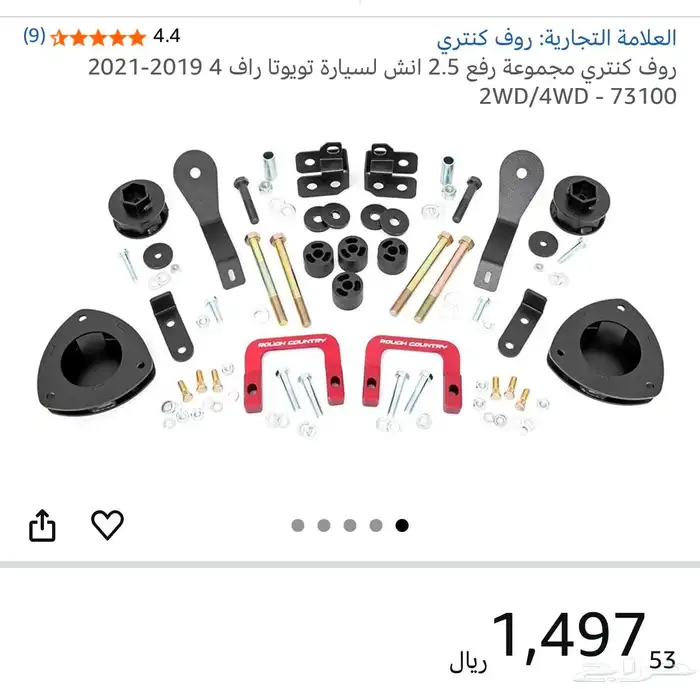The height and width of the screenshot is (689, 700).
Task: Open the 4.4 star ratings and reviews
Action: [x=98, y=38]
